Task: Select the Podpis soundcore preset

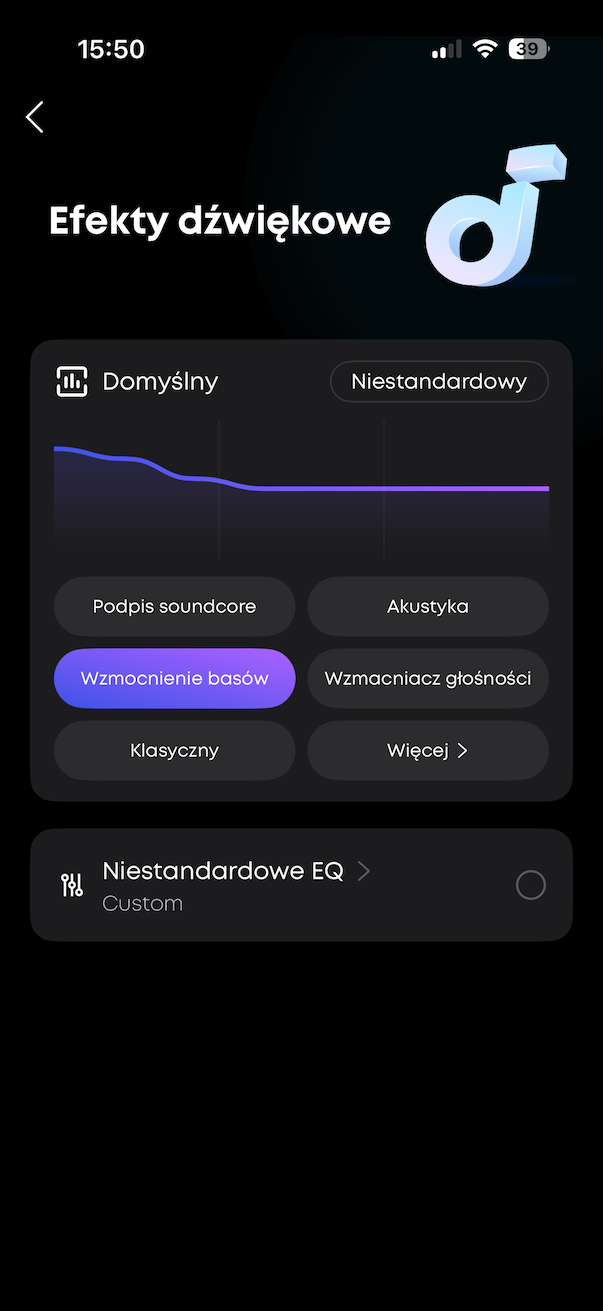Action: click(175, 606)
